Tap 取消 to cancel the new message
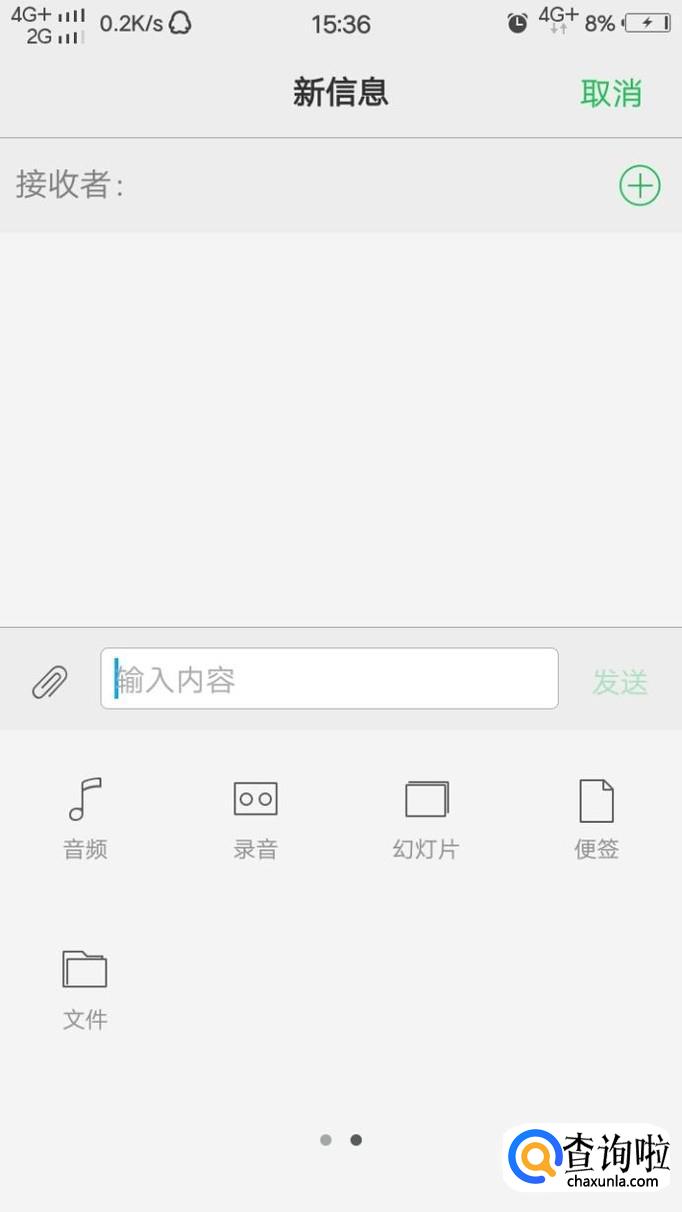 (x=610, y=93)
